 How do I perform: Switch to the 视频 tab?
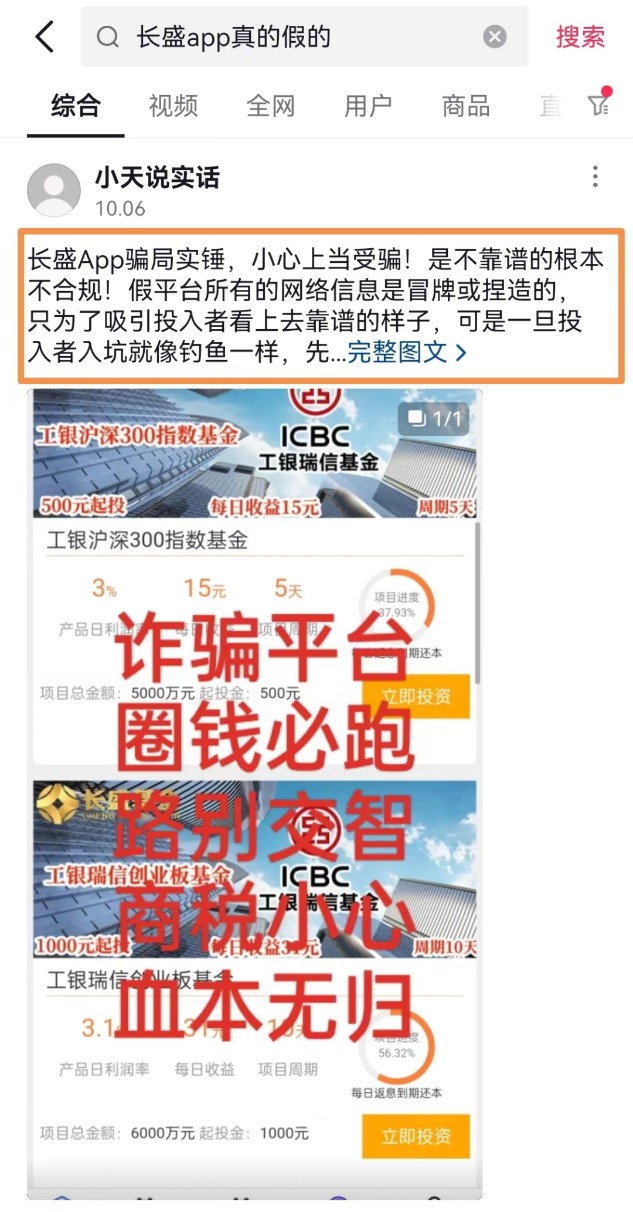pyautogui.click(x=173, y=105)
